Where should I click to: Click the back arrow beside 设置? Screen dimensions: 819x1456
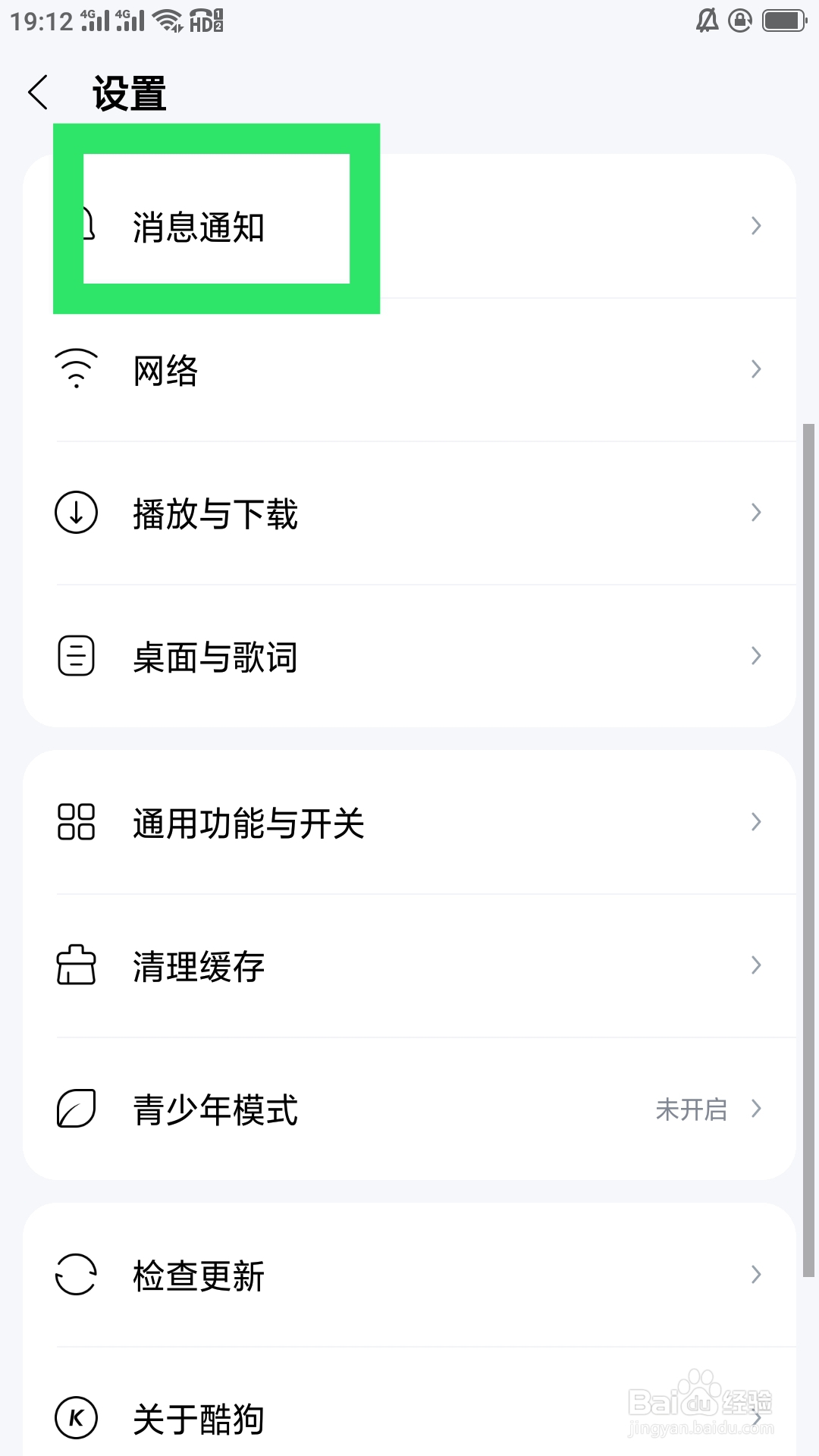pyautogui.click(x=38, y=92)
